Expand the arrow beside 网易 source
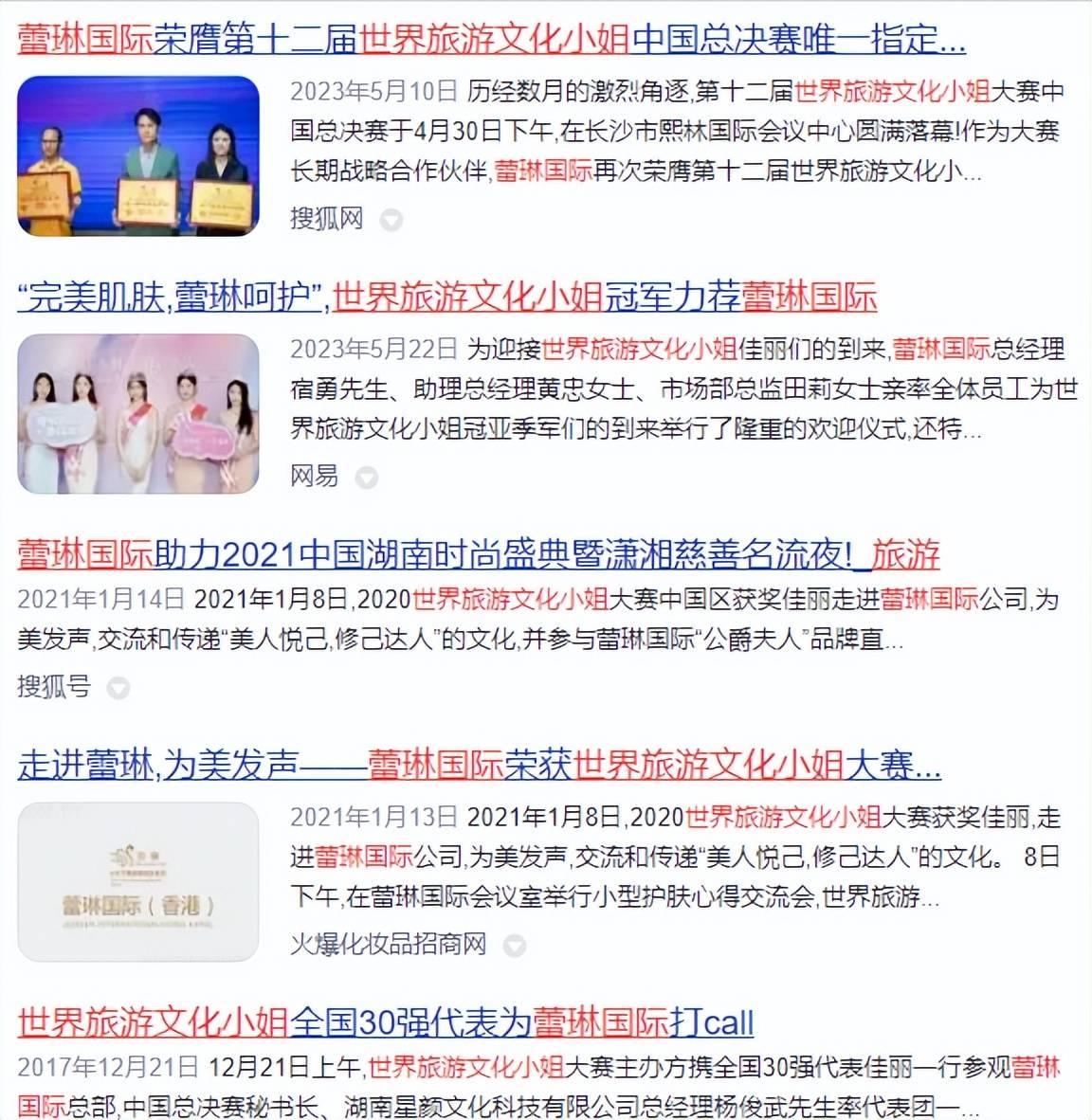The height and width of the screenshot is (1120, 1092). click(366, 478)
